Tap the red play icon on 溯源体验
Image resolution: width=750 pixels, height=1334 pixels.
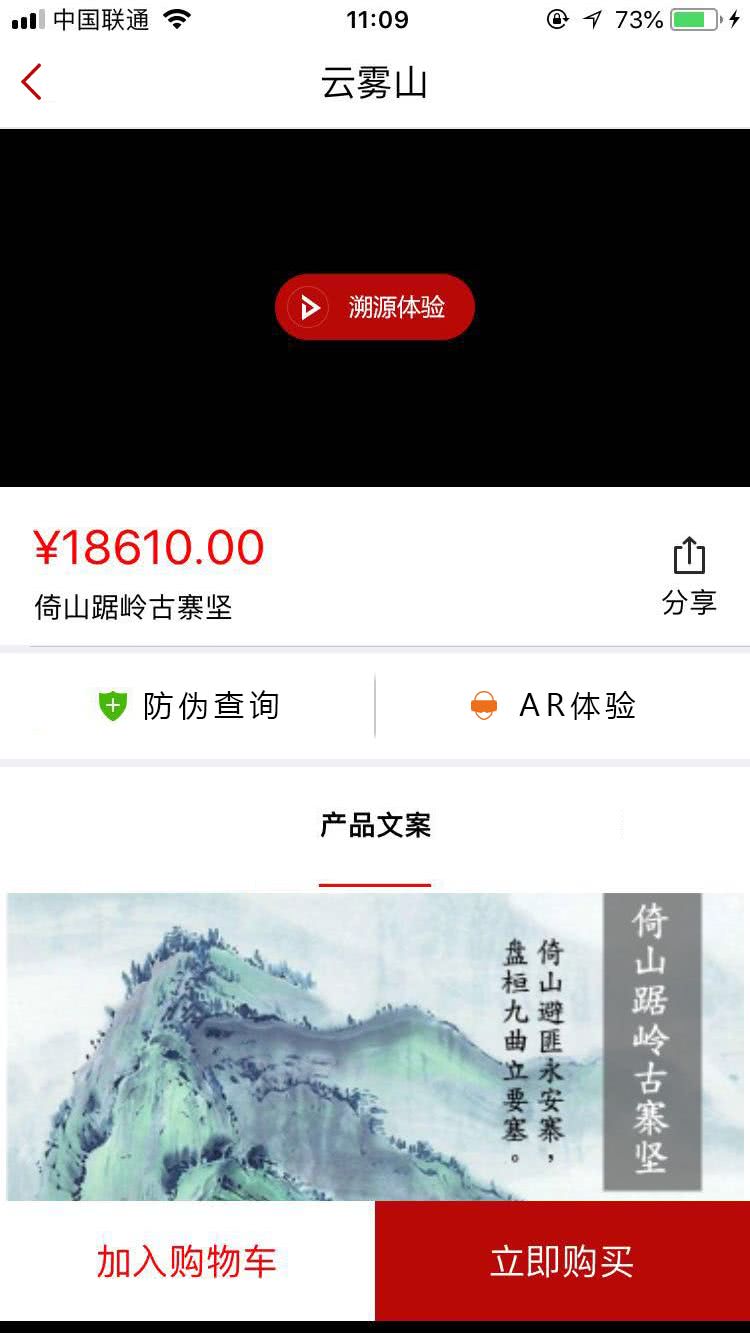point(310,307)
